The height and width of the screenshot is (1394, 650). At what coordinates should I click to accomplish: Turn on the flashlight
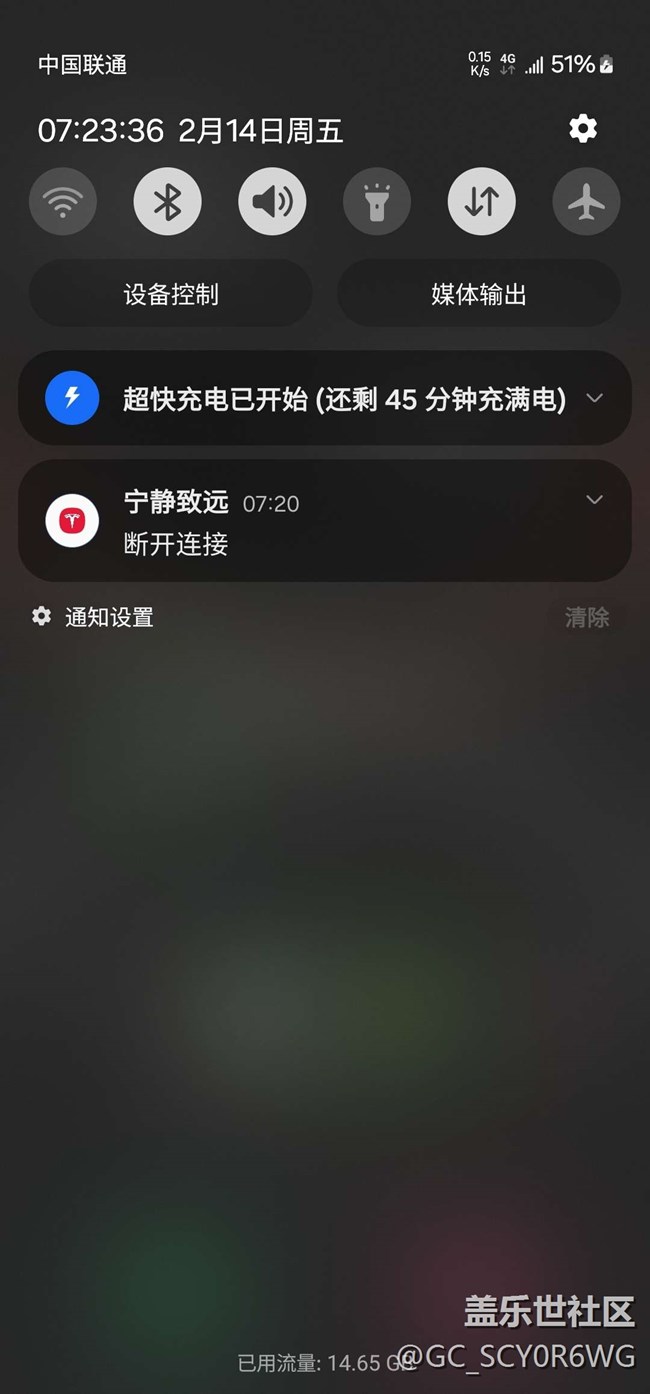[x=377, y=202]
